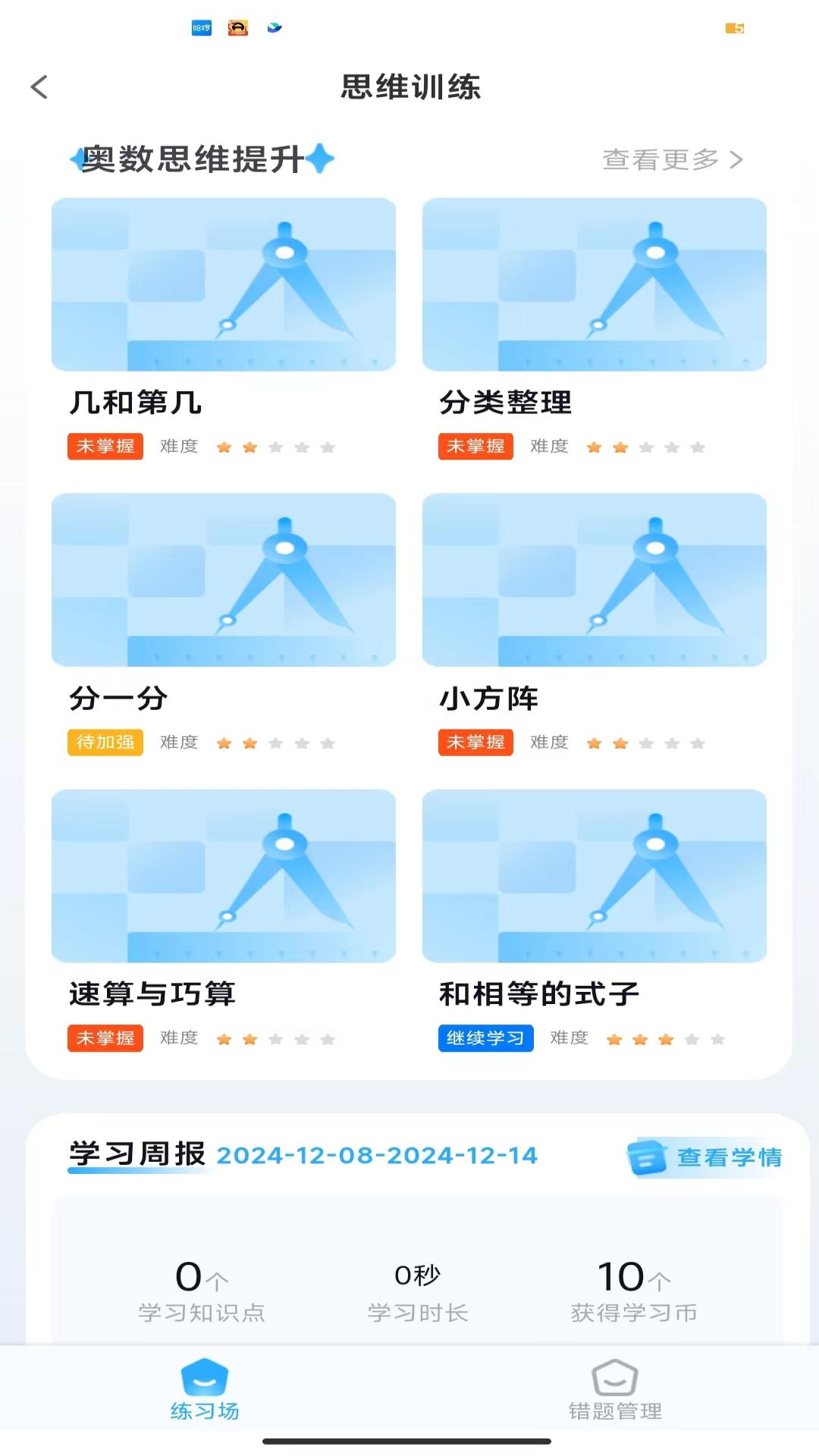The image size is (819, 1456).
Task: View learning status via 查看学情
Action: point(706,1158)
